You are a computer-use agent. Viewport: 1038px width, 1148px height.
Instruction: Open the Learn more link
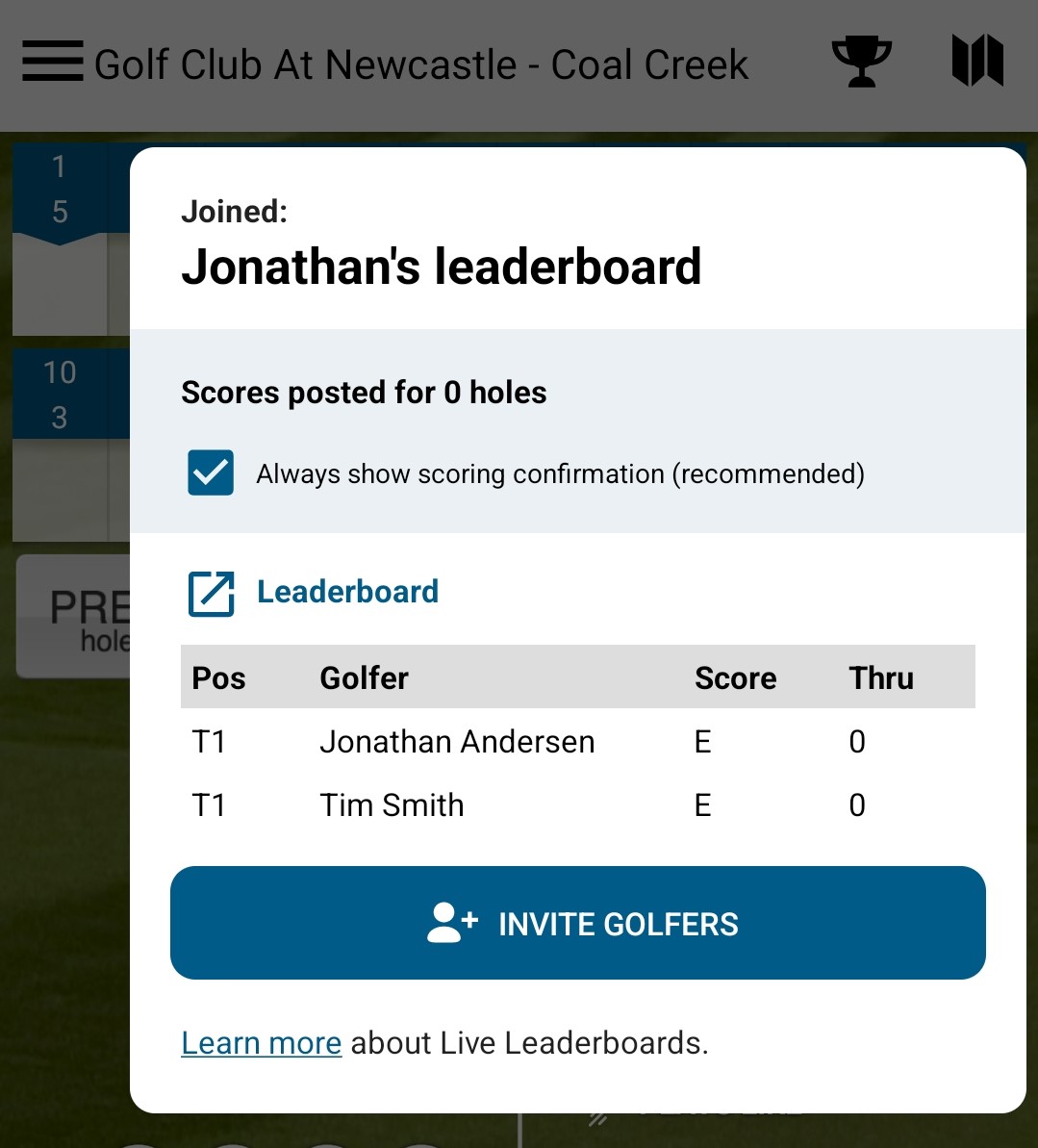click(261, 1042)
